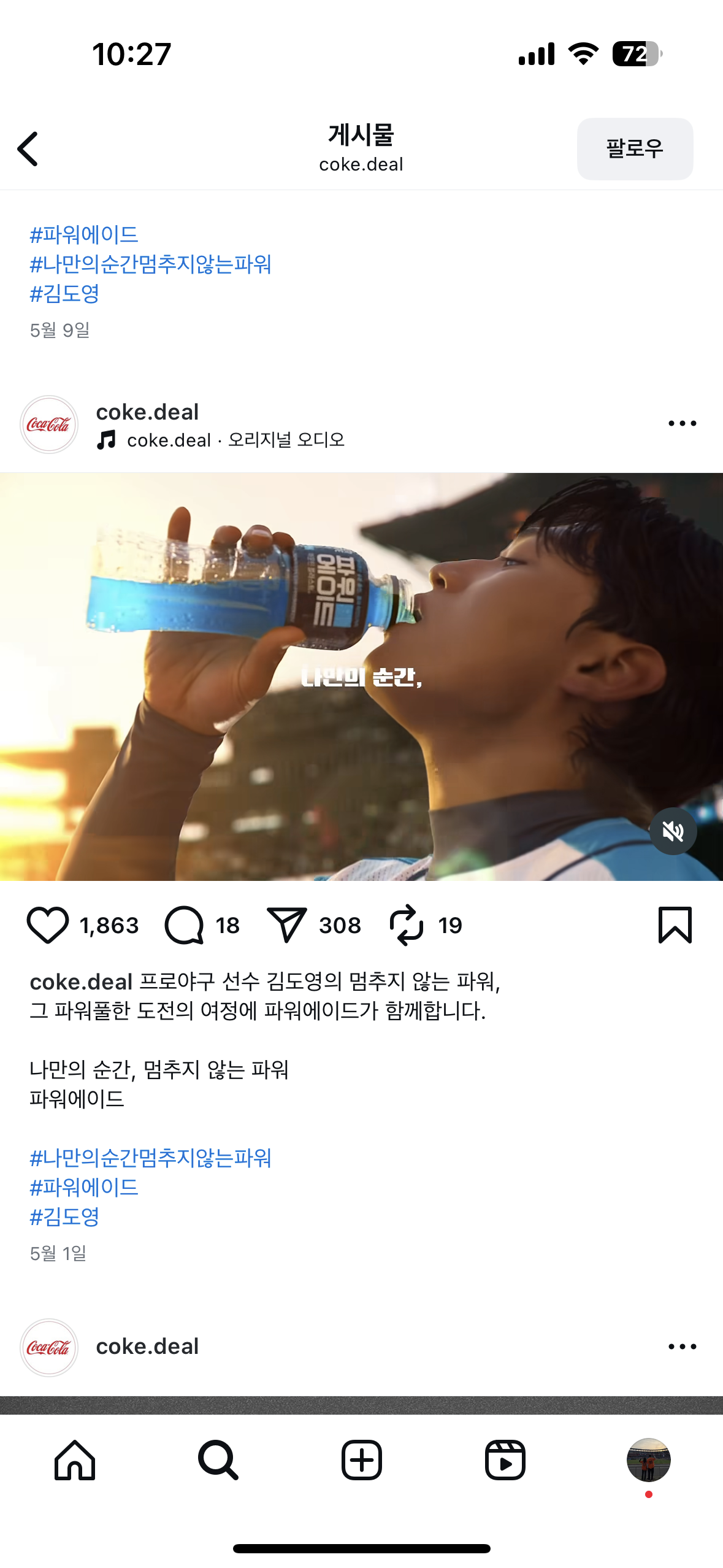
Task: Open options menu for the video post
Action: click(x=682, y=423)
